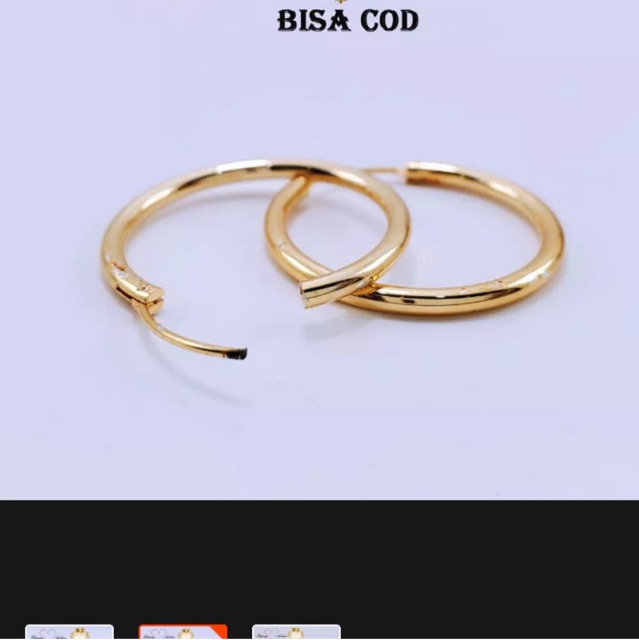Select the first image thumbnail in the strip

tap(69, 632)
